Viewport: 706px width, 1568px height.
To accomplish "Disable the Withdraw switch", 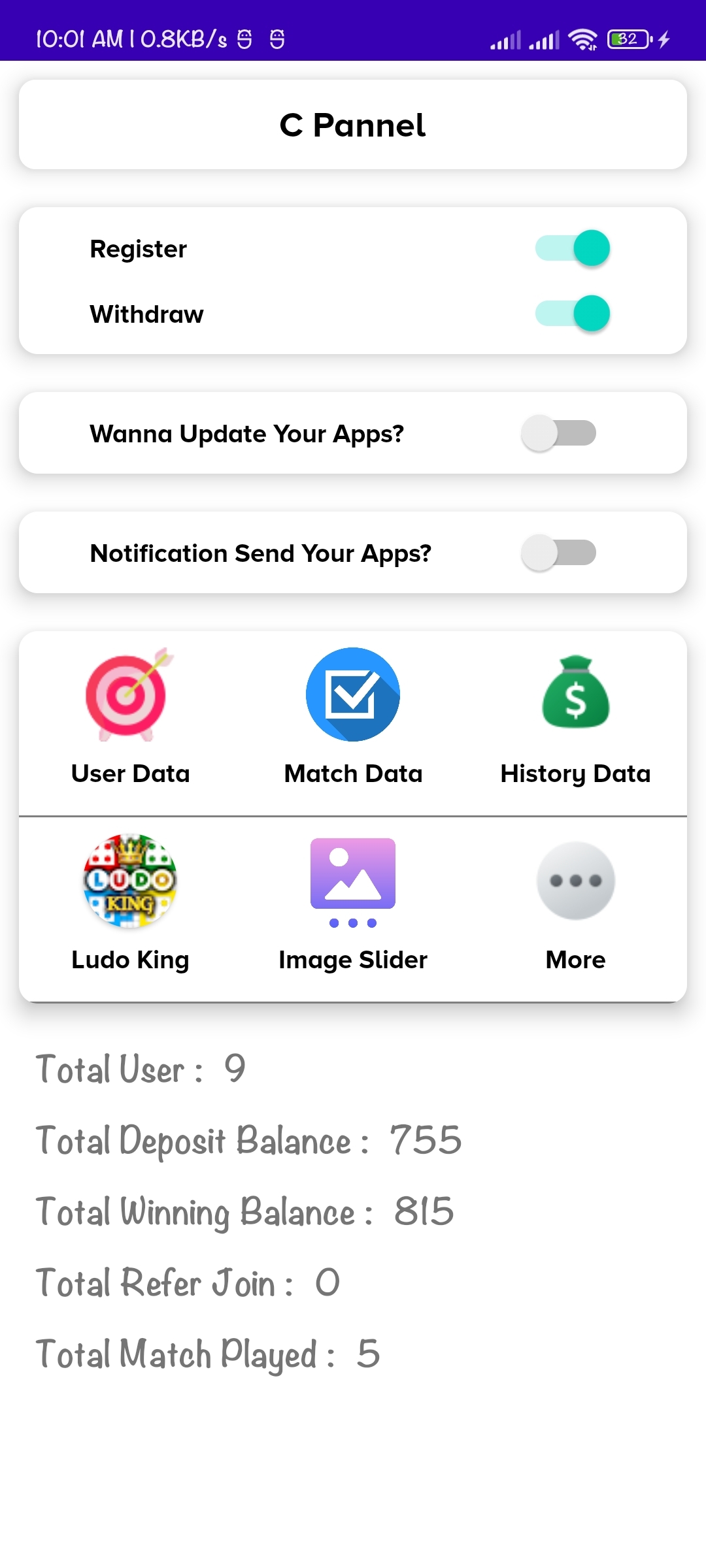I will point(573,314).
